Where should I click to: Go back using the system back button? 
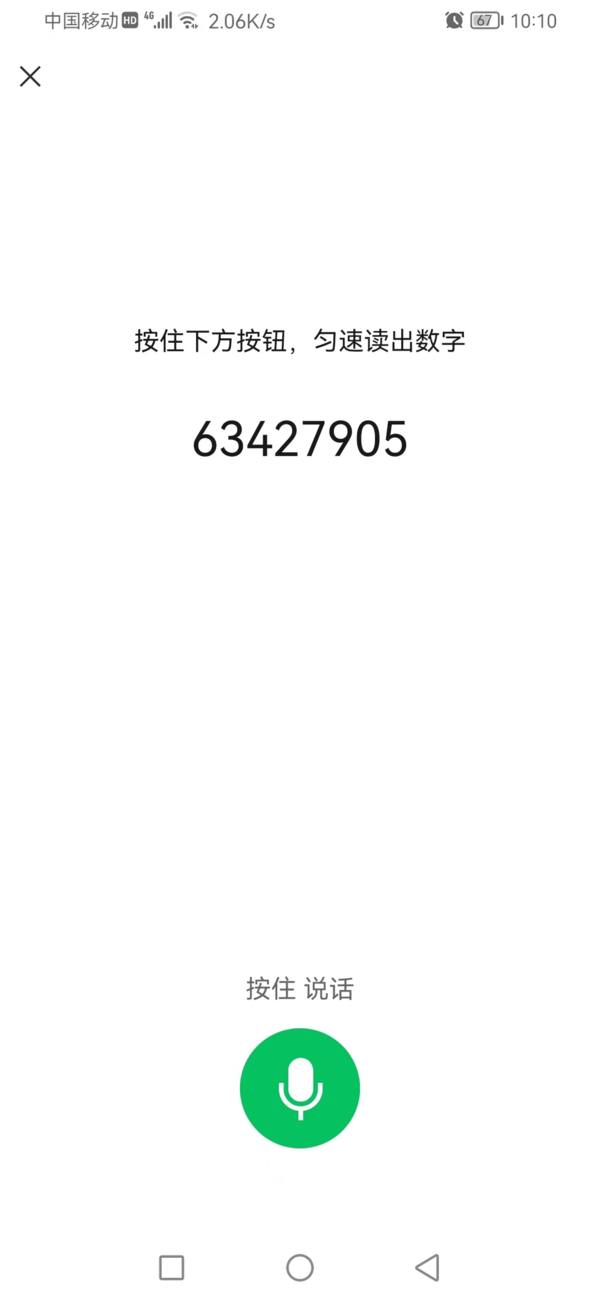[427, 1268]
